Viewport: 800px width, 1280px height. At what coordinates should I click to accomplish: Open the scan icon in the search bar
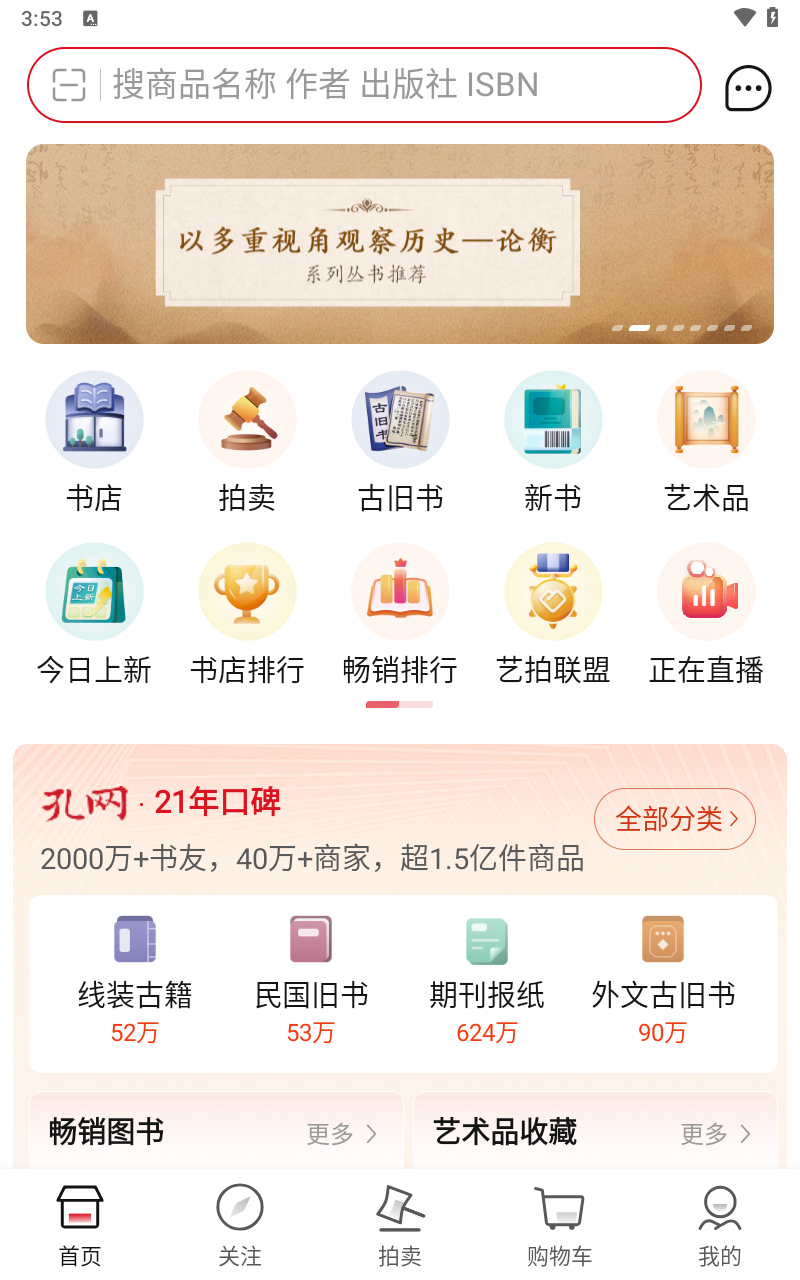point(69,85)
